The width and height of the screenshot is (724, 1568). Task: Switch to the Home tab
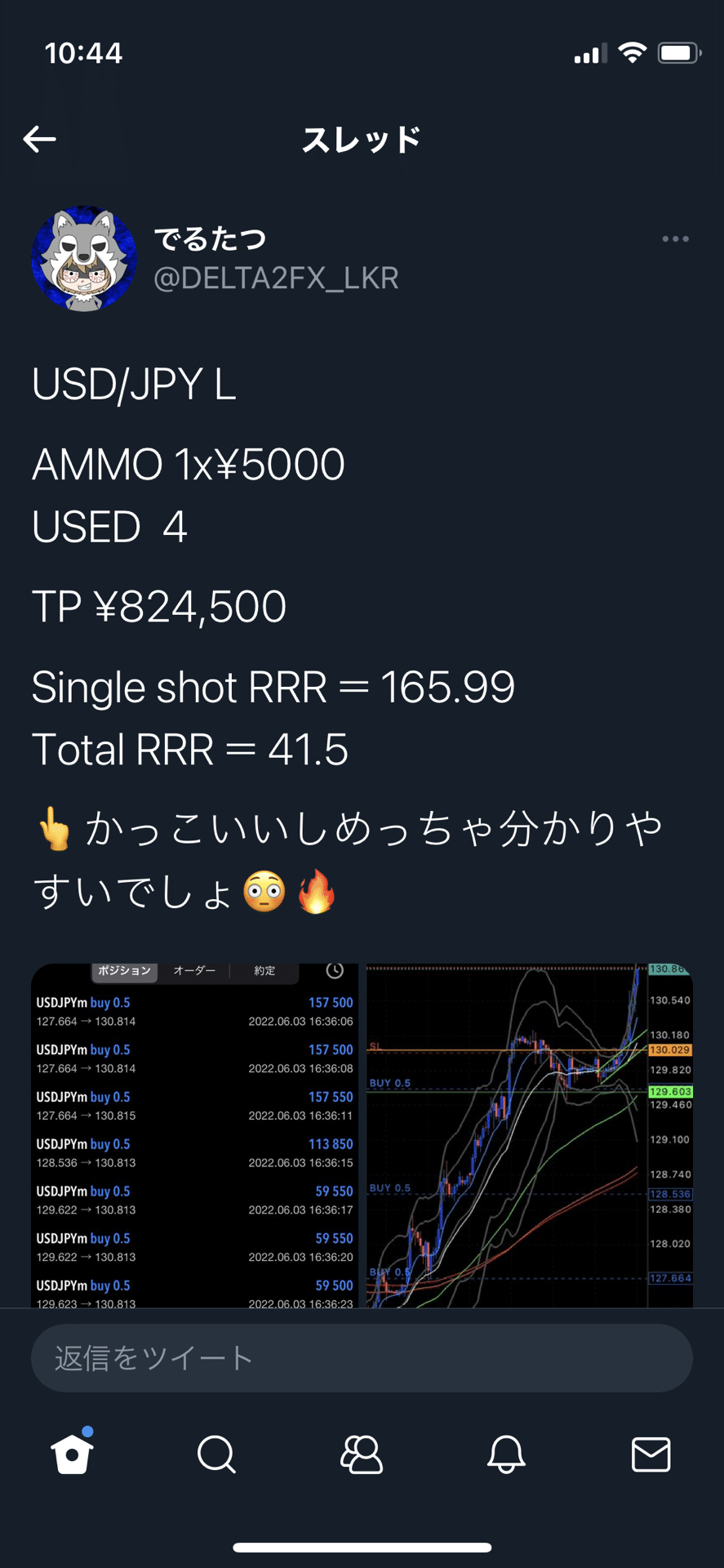coord(73,1454)
